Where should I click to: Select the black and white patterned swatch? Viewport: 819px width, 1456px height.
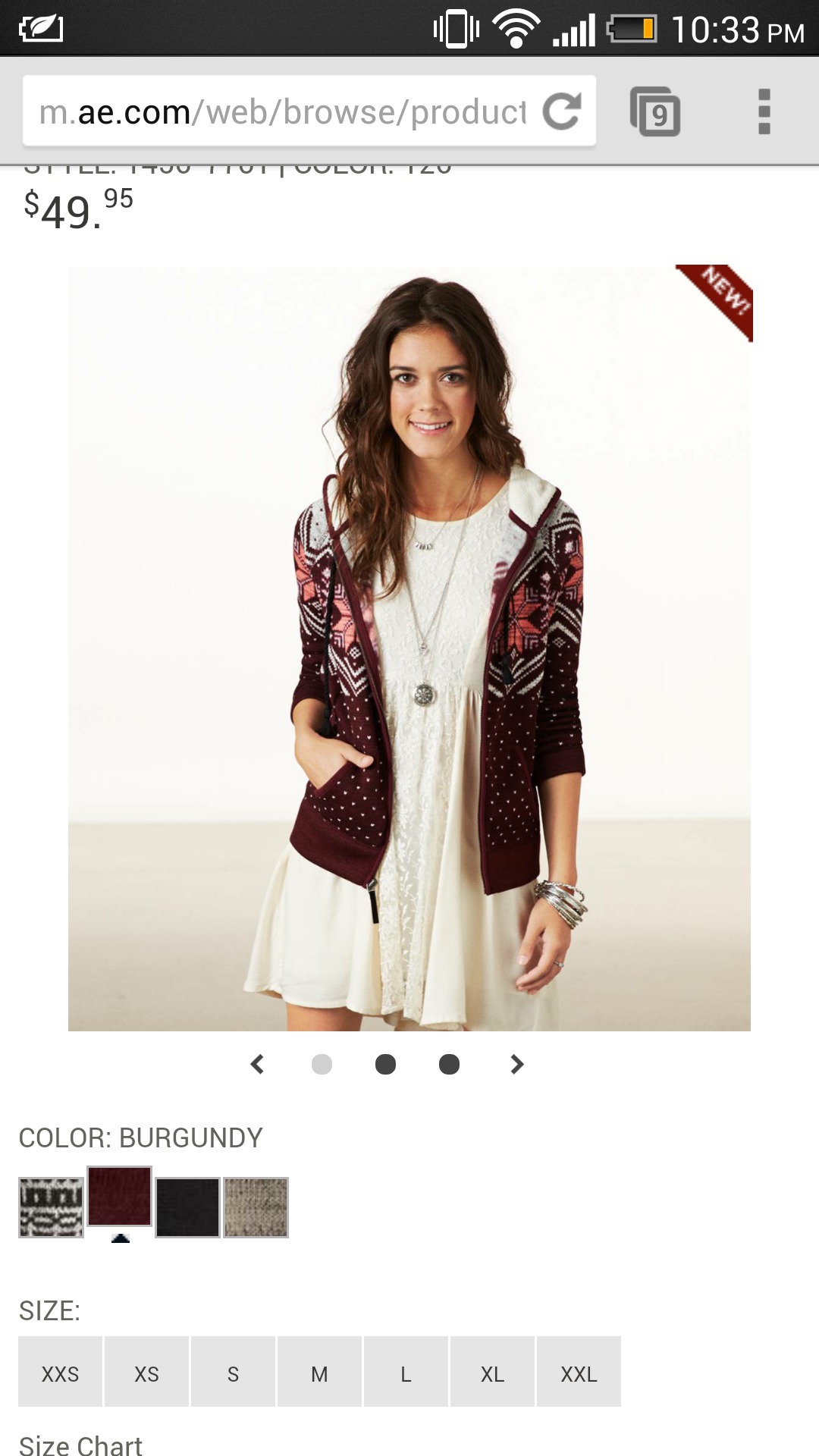click(x=51, y=1207)
